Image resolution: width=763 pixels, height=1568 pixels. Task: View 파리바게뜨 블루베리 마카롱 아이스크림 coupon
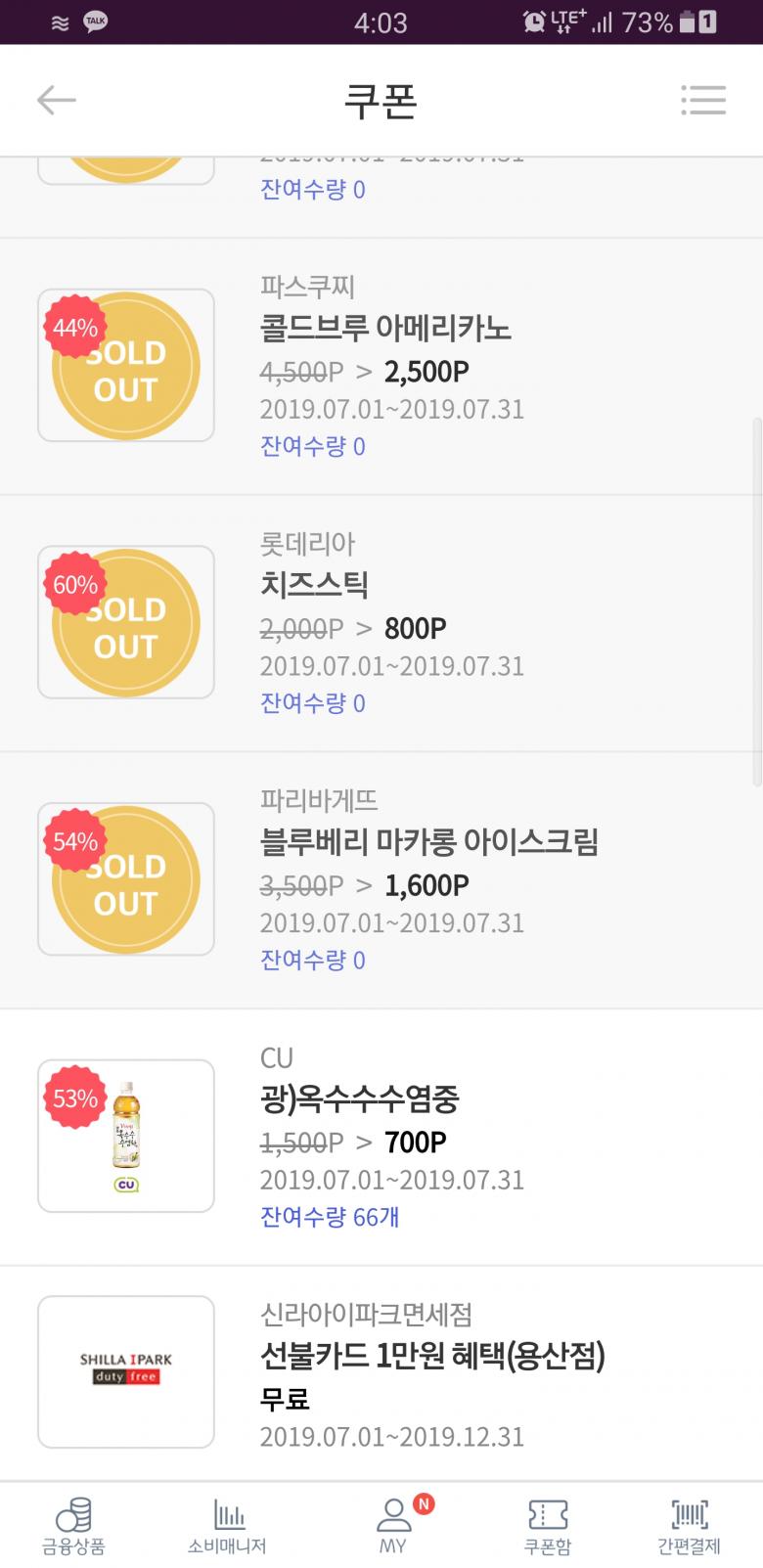[428, 842]
